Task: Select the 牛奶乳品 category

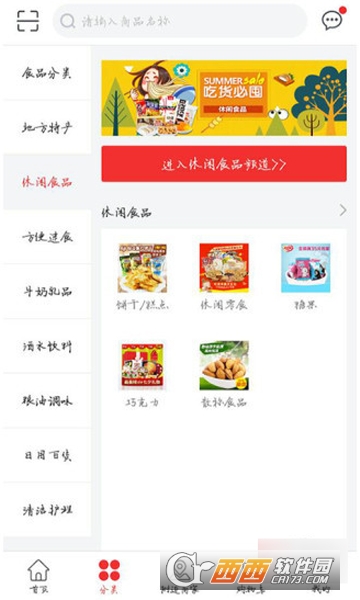Action: tap(47, 292)
